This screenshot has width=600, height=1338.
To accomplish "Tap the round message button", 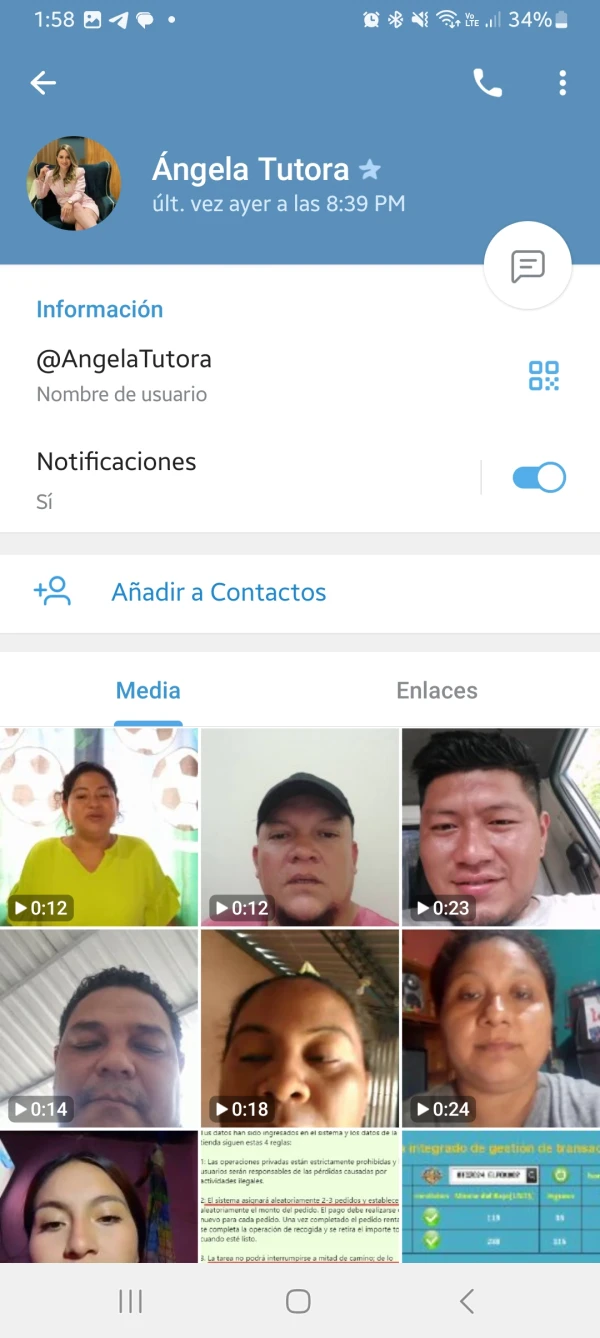I will click(527, 266).
